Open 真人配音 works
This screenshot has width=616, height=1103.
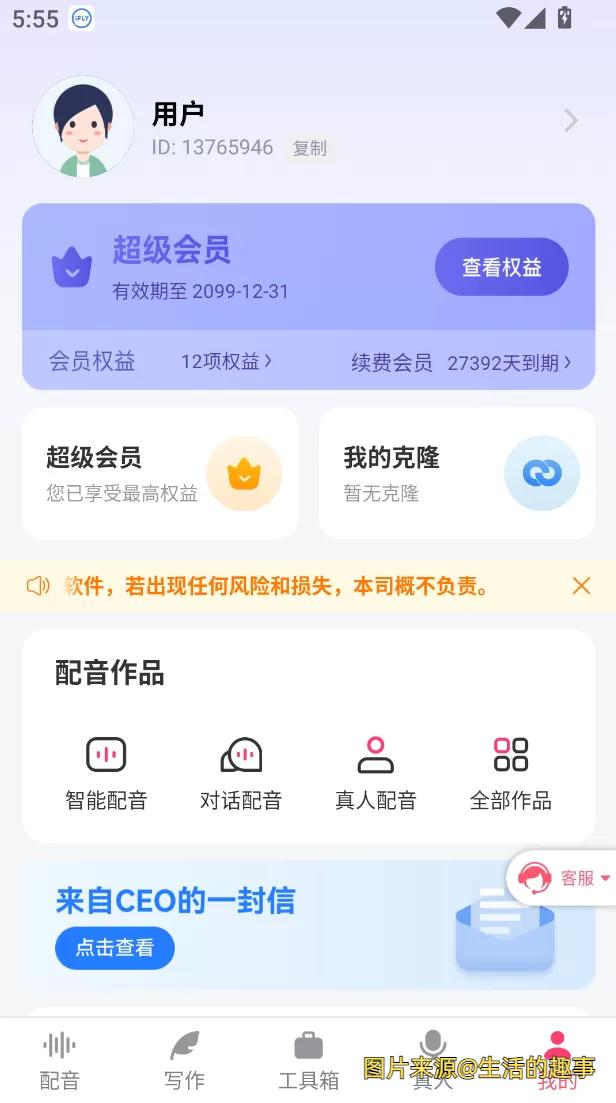[x=376, y=772]
